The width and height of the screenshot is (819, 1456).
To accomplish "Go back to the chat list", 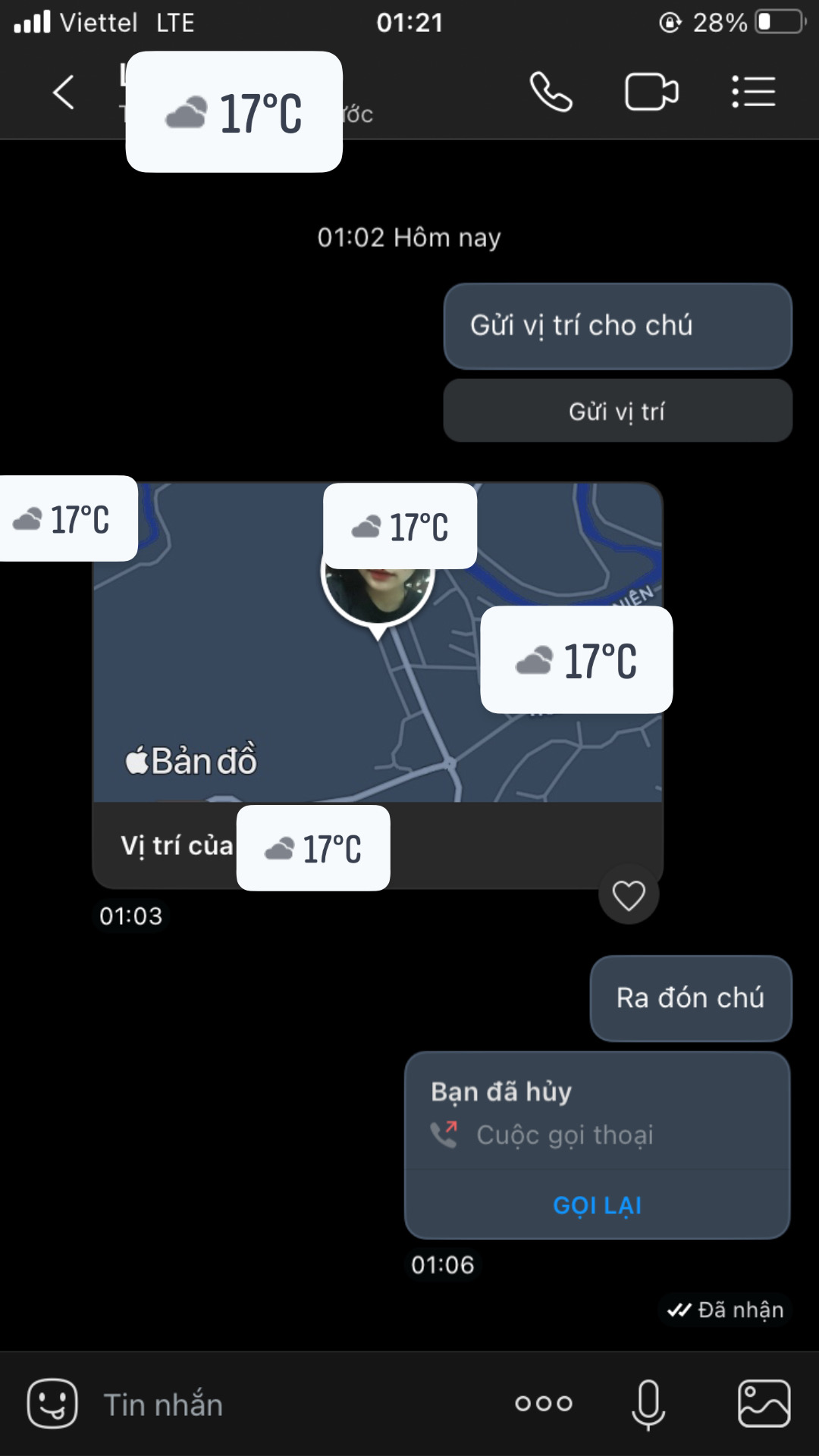I will coord(64,92).
